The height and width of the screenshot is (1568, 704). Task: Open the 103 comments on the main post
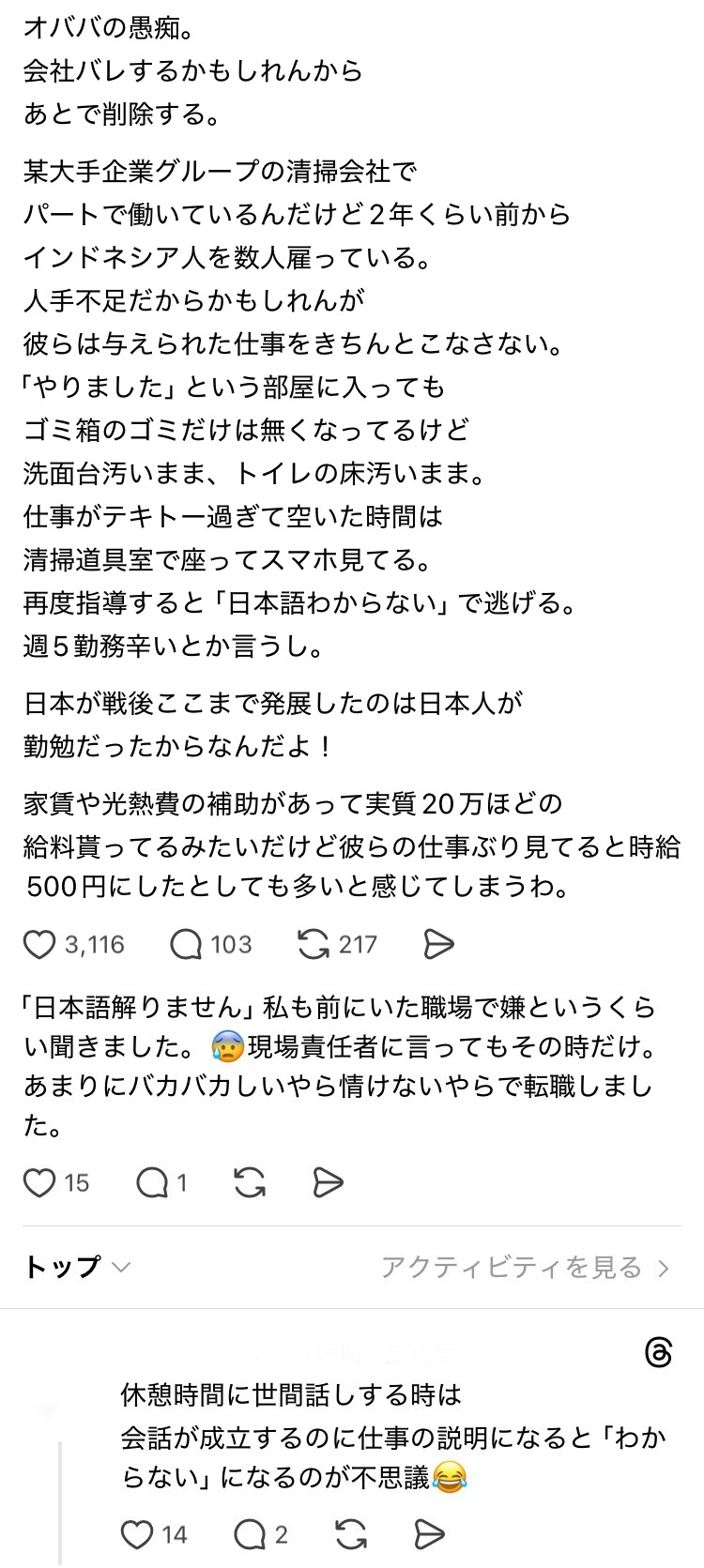pyautogui.click(x=187, y=944)
